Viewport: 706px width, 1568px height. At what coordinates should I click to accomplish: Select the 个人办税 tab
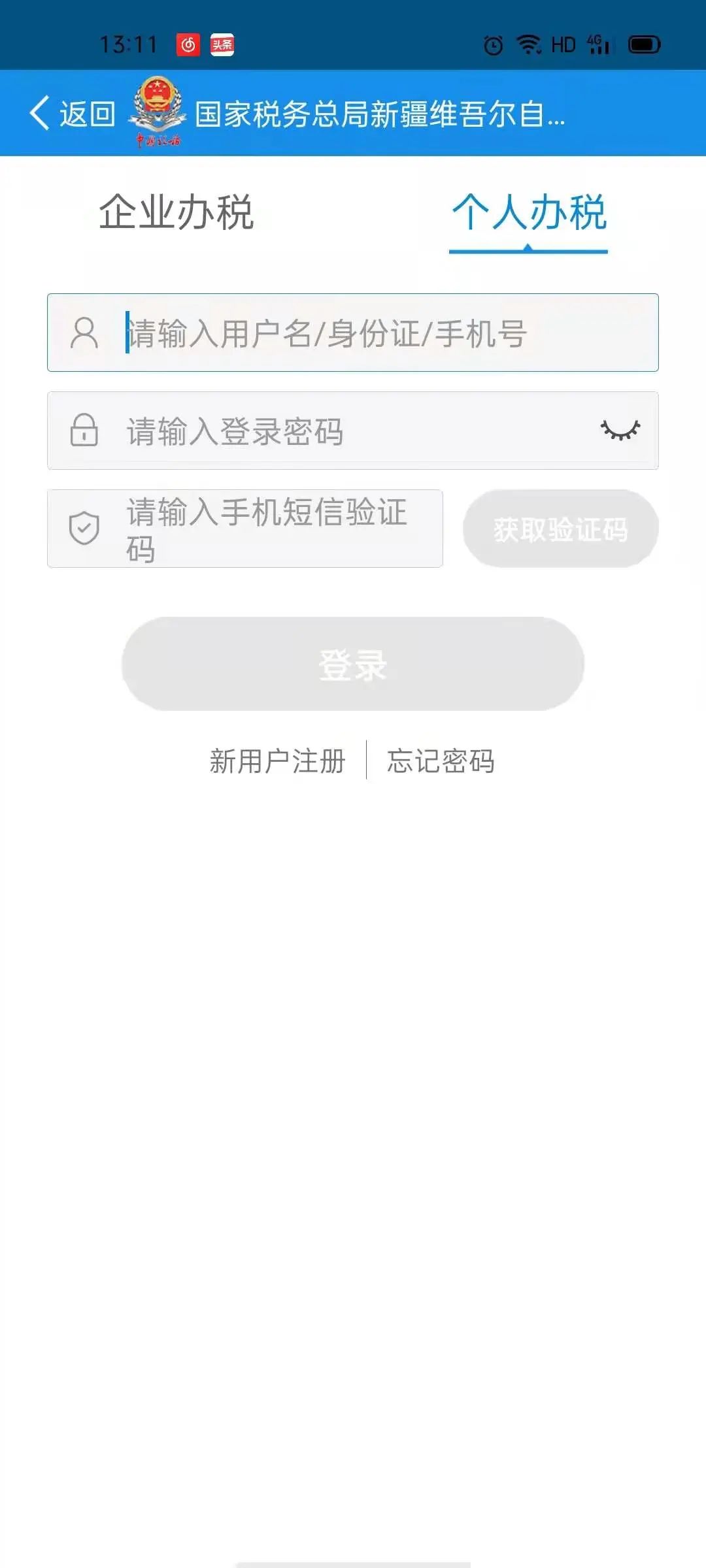pos(529,212)
